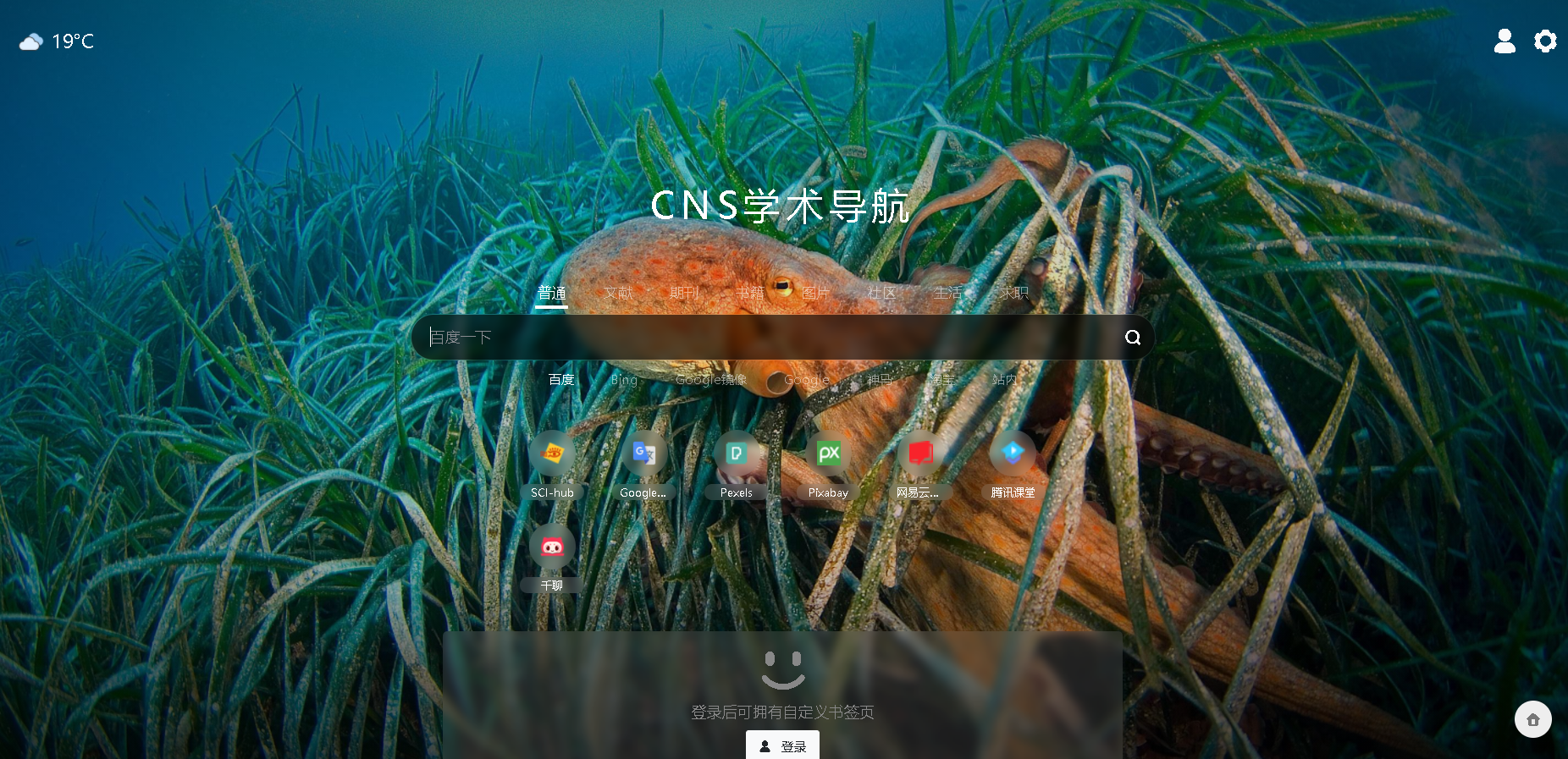Open the Pexels shortcut
The height and width of the screenshot is (759, 1568).
[736, 454]
